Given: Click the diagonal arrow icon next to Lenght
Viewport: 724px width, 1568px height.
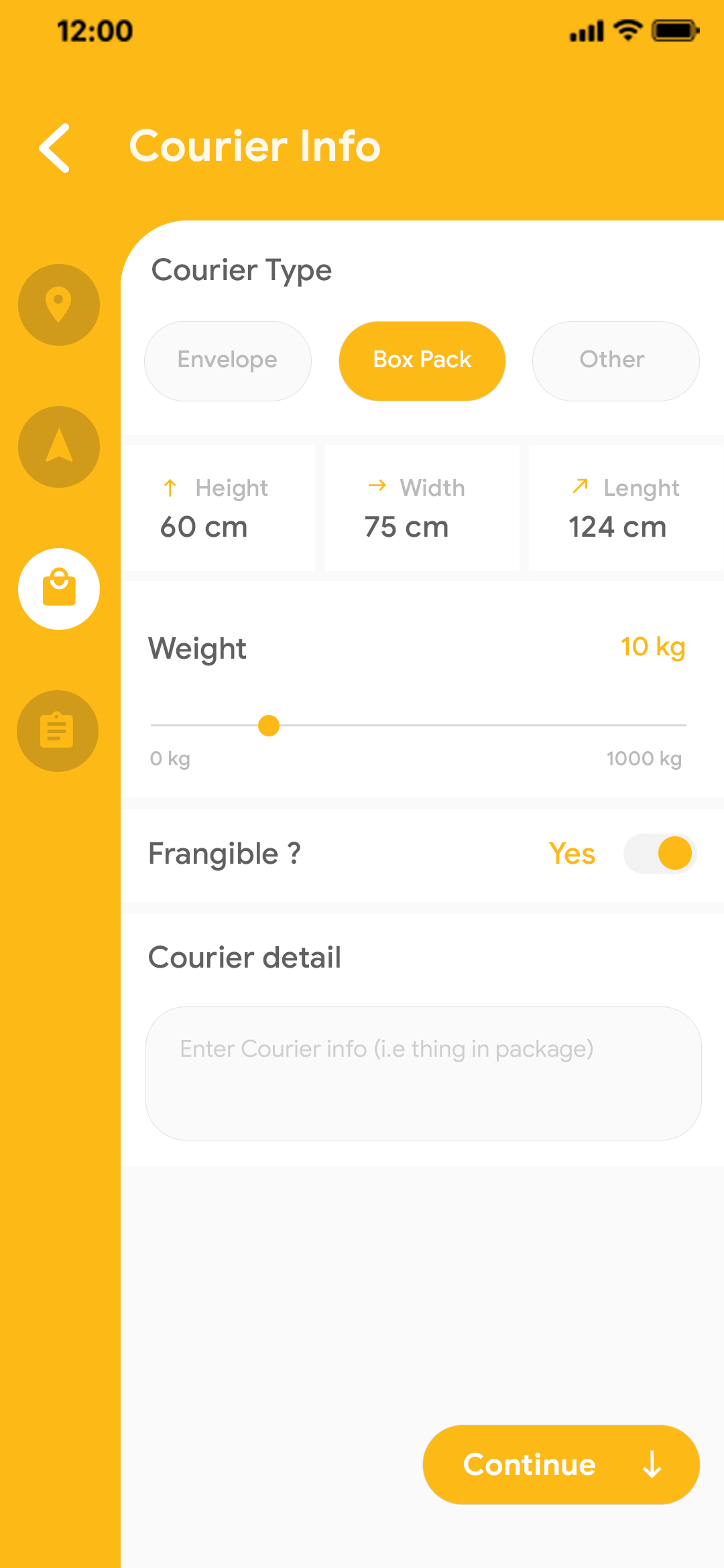Looking at the screenshot, I should 579,486.
